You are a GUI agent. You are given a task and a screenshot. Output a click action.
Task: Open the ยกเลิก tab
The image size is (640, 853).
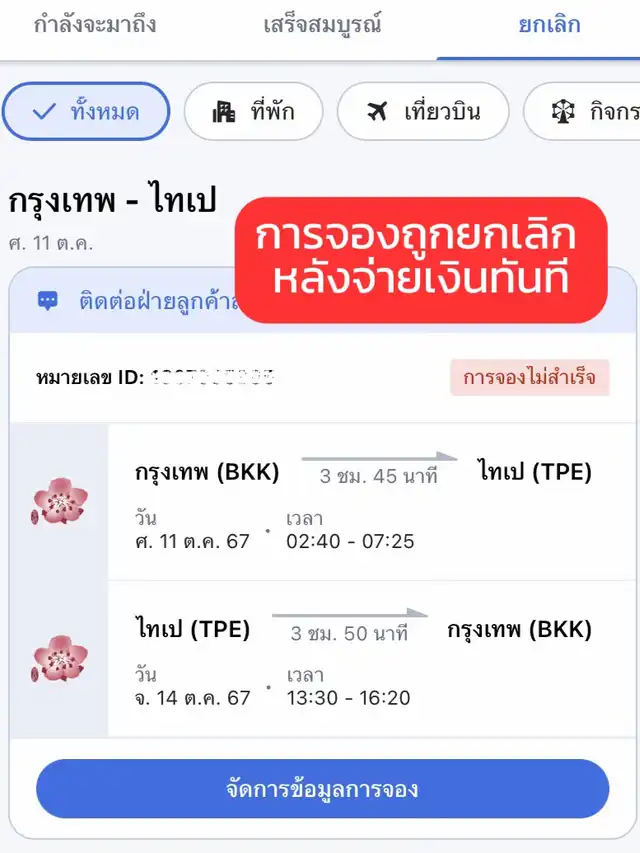pos(548,24)
